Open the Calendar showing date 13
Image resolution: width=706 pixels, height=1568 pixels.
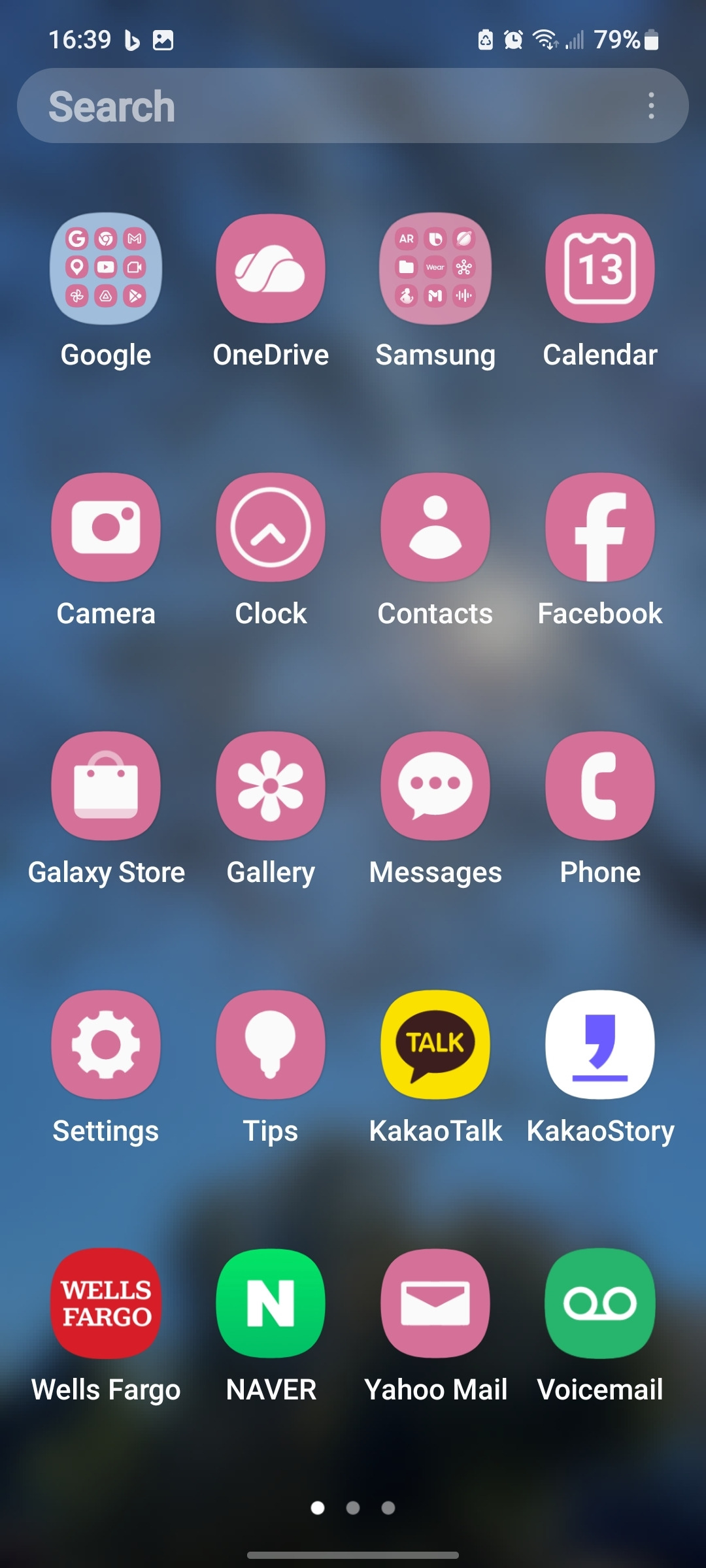(600, 269)
